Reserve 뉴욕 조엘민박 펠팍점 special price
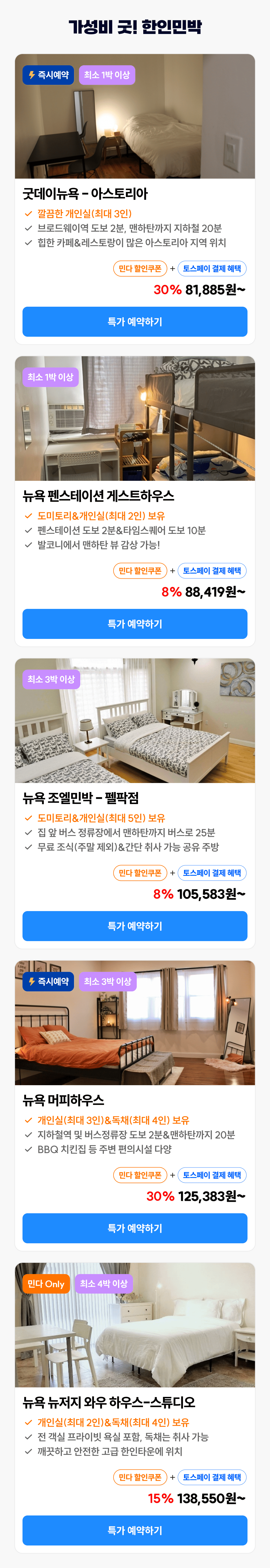Viewport: 270px width, 1568px height. point(134,925)
